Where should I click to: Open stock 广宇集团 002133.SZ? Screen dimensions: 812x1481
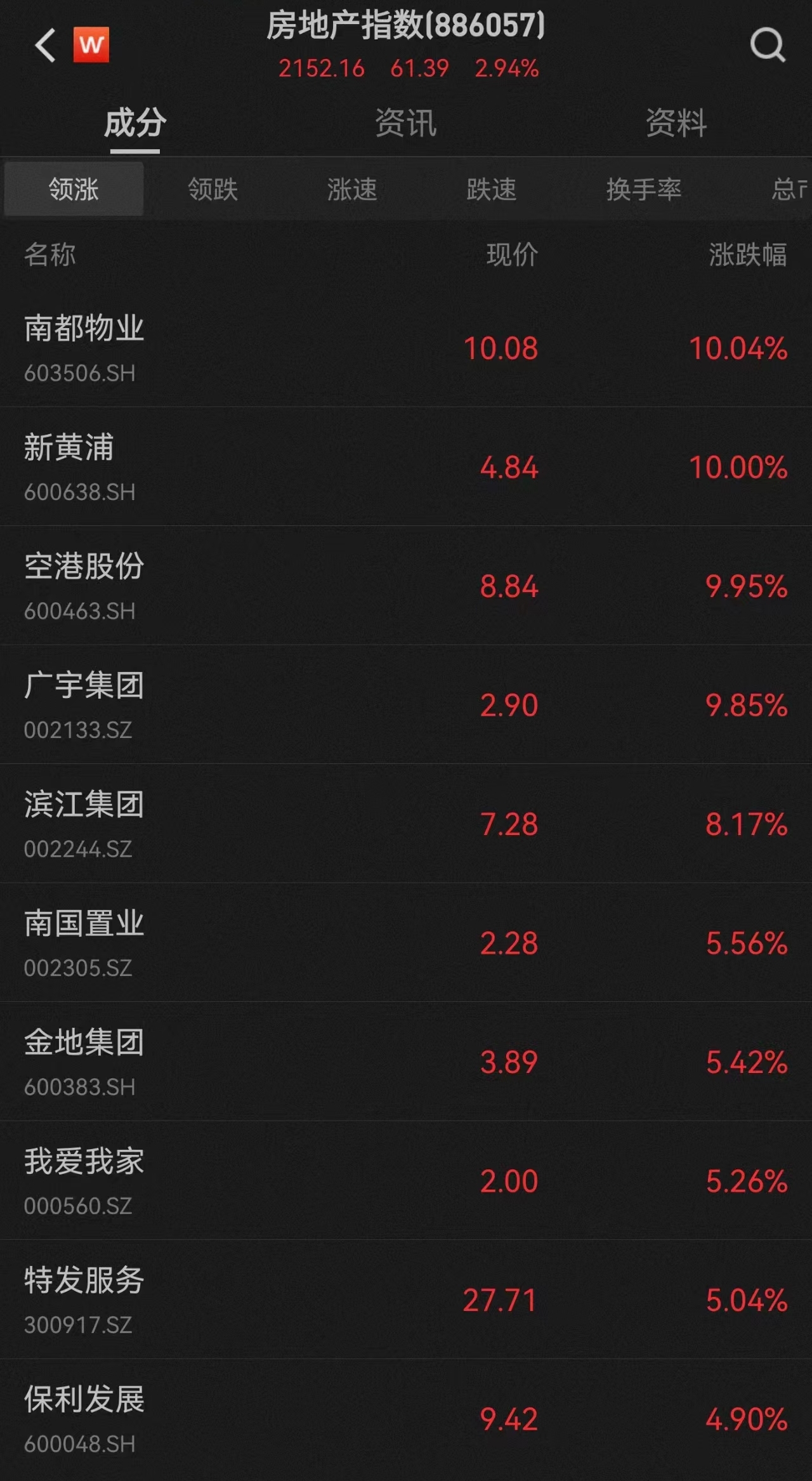point(406,704)
